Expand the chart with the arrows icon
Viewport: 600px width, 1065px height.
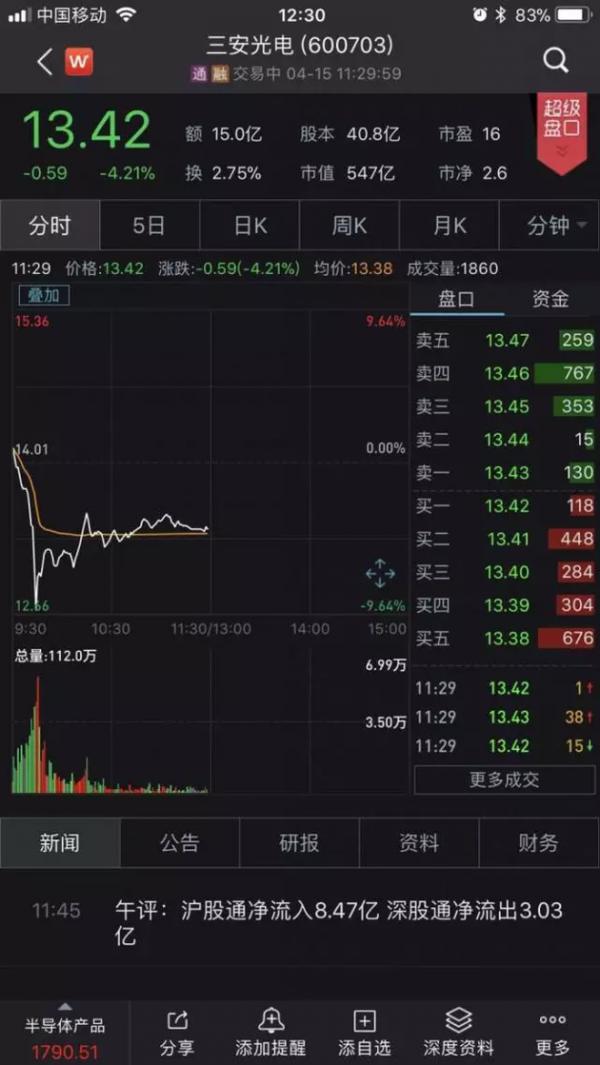(380, 574)
